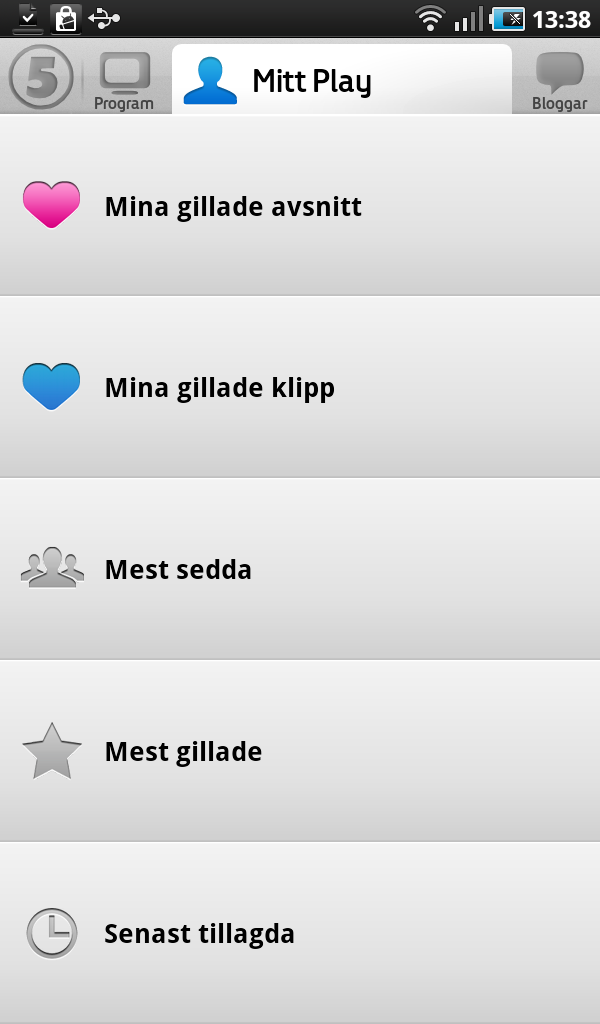The height and width of the screenshot is (1024, 600).
Task: Open Mina gillade avsnitt
Action: click(x=300, y=205)
